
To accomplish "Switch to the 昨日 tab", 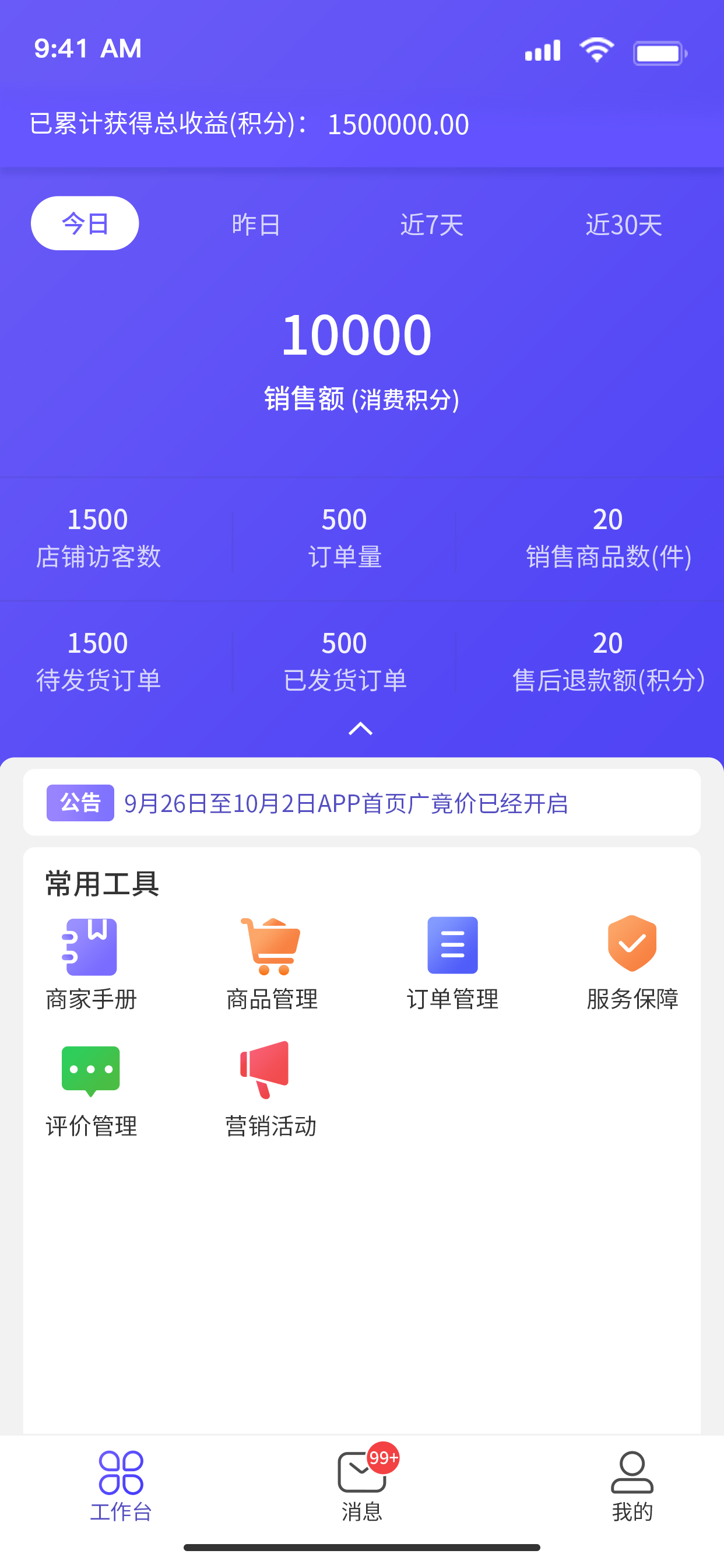I will coord(256,225).
